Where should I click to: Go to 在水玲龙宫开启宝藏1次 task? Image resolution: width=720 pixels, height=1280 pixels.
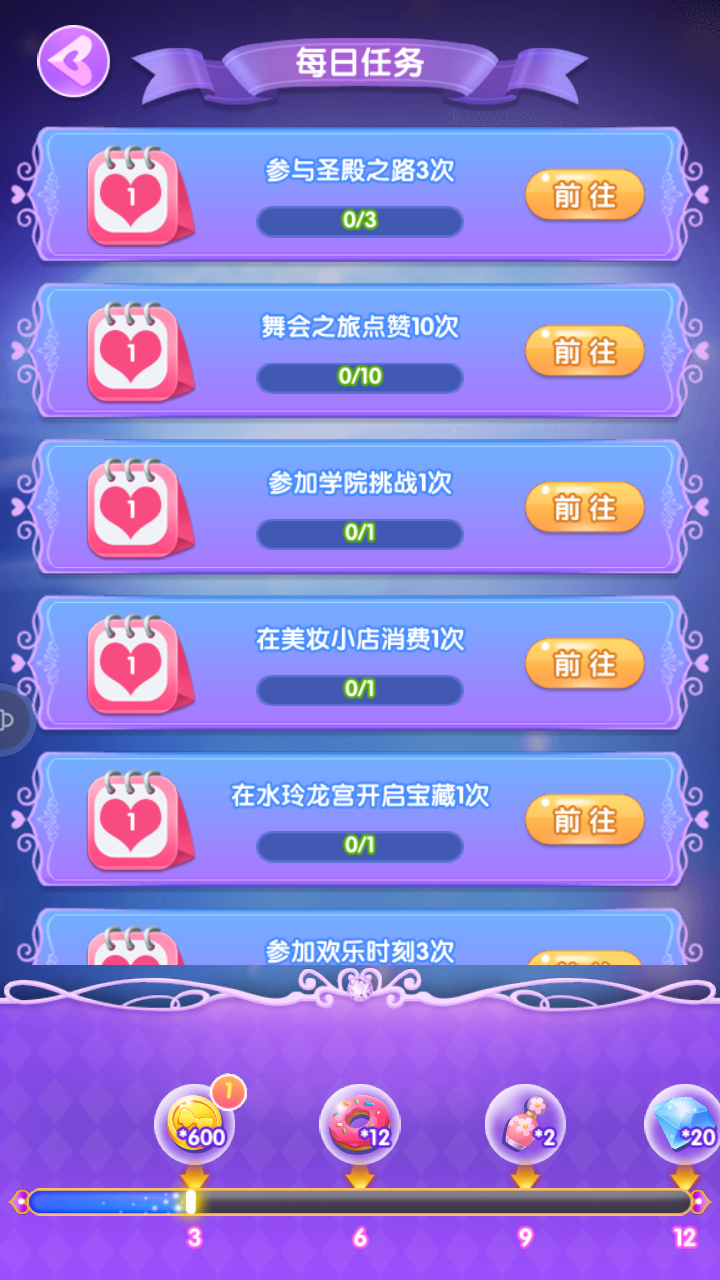584,819
